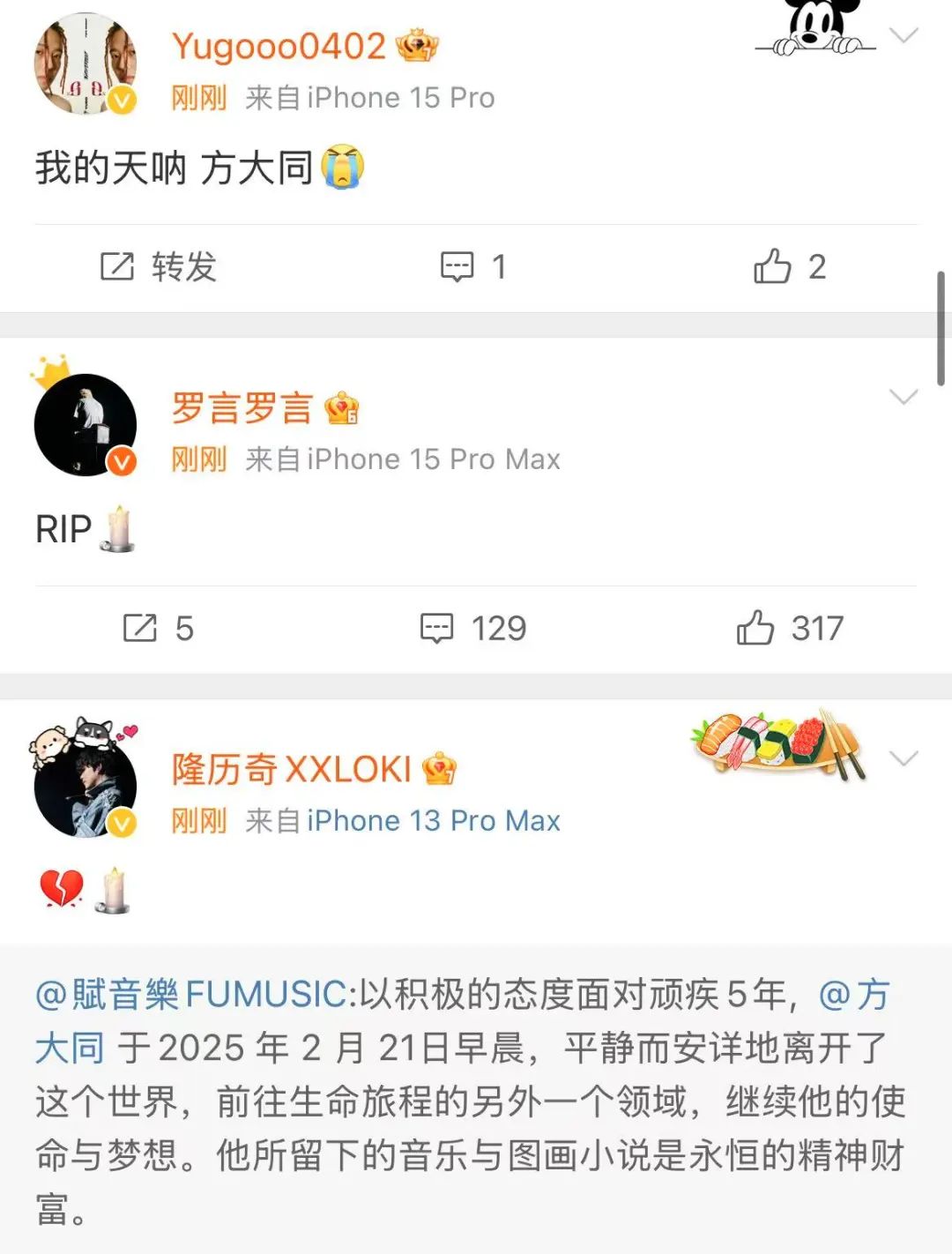View the 129 comments on 罗言罗言's post
This screenshot has width=952, height=1254.
pos(473,629)
